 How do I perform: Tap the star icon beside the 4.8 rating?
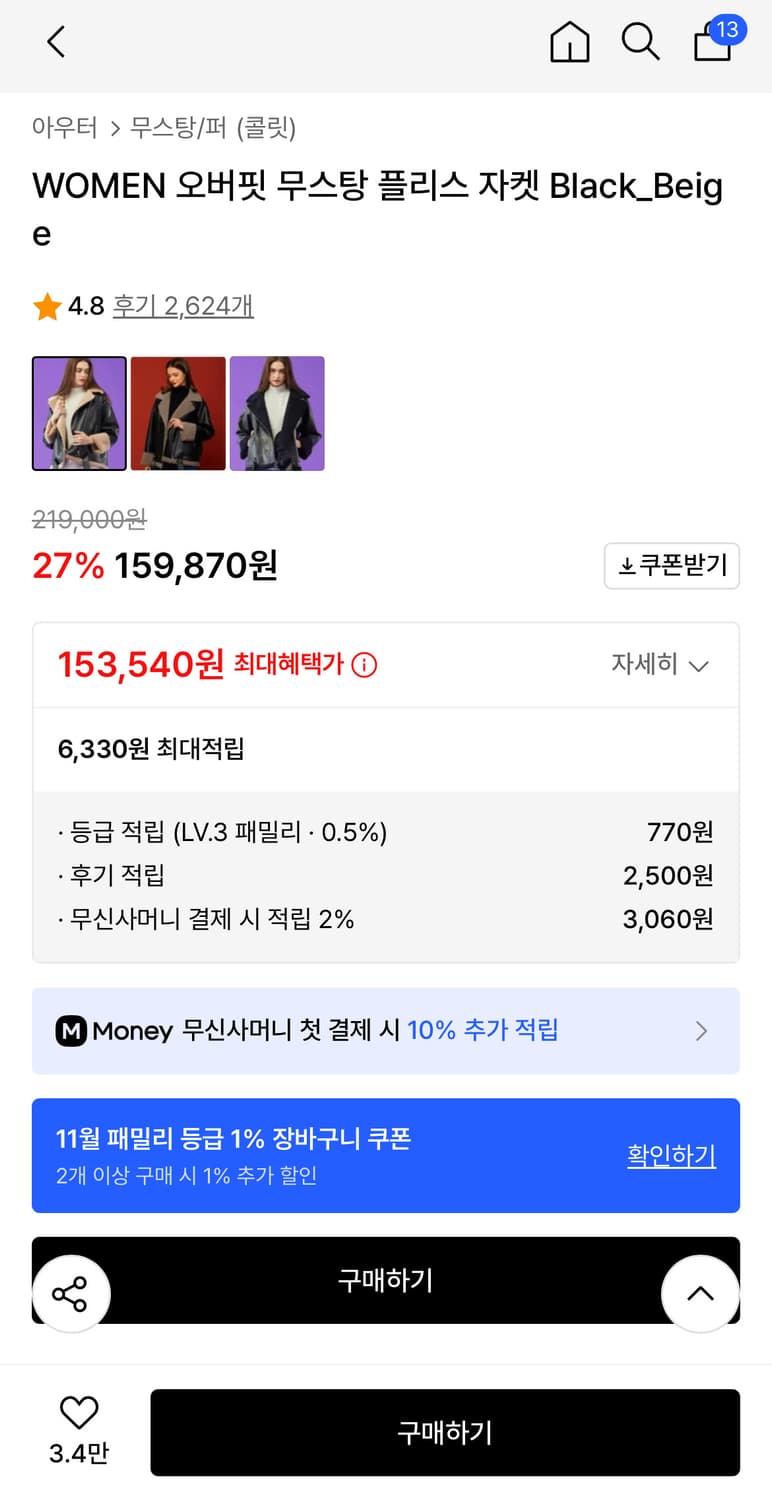pyautogui.click(x=44, y=307)
